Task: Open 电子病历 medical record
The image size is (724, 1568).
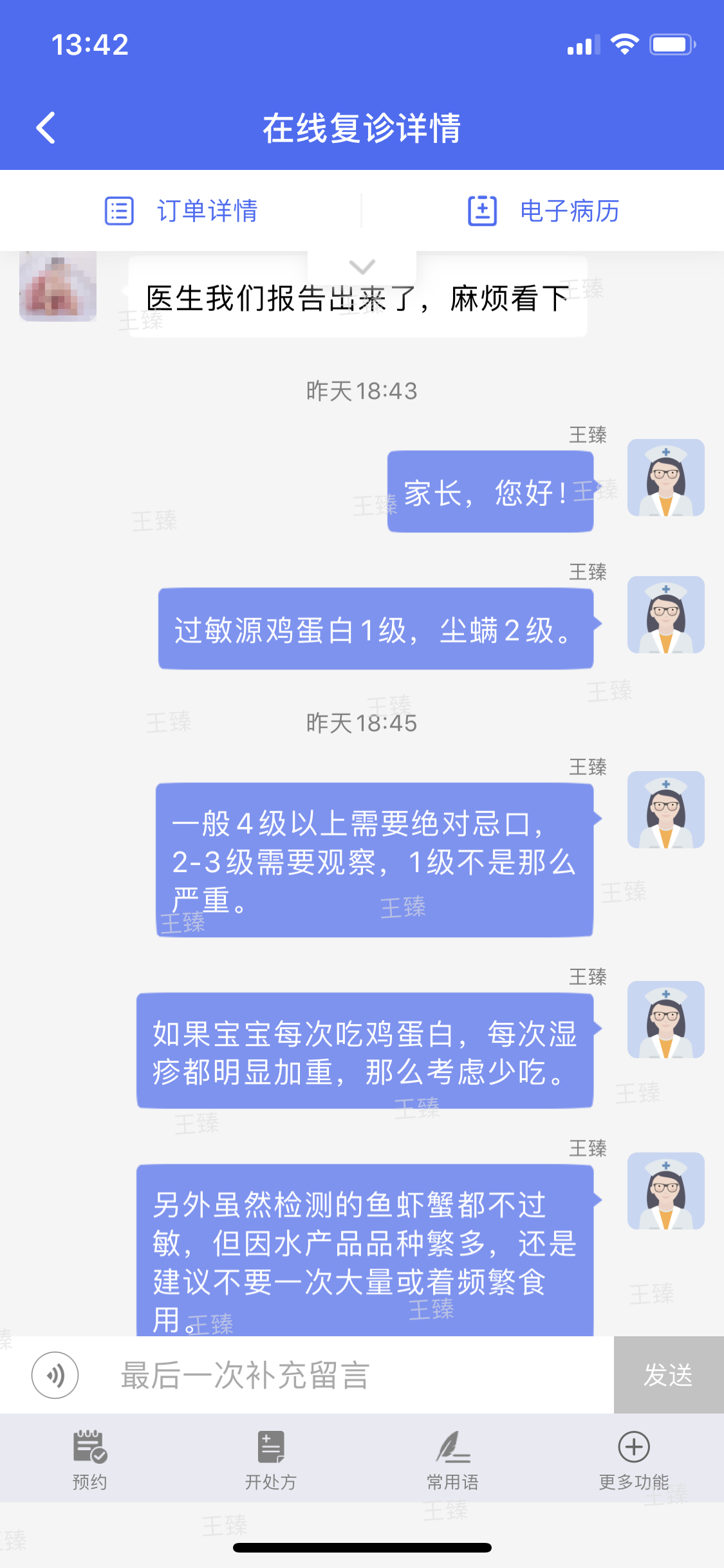Action: click(544, 211)
